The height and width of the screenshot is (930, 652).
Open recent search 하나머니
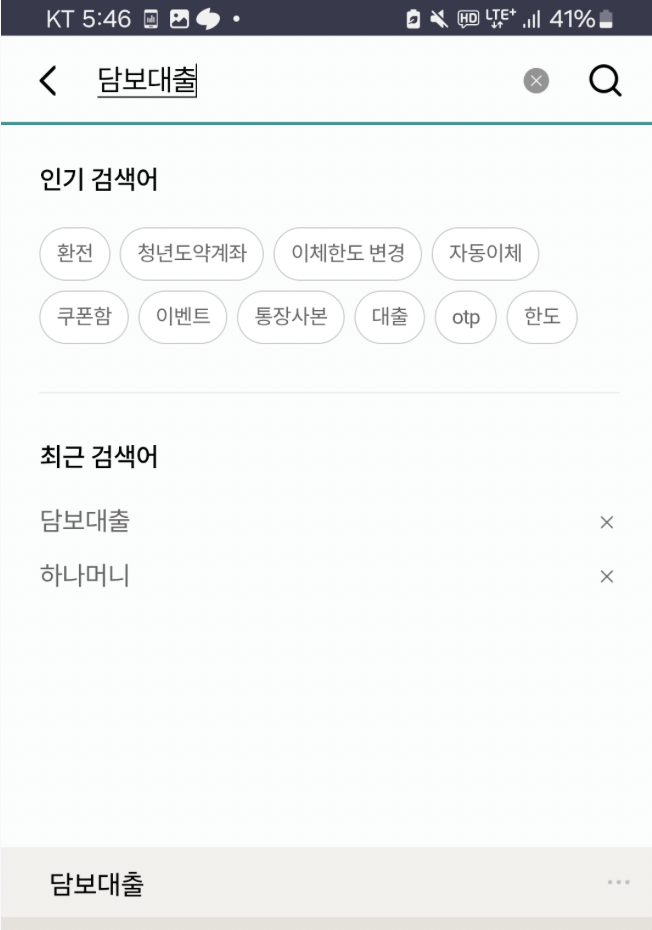tap(85, 575)
